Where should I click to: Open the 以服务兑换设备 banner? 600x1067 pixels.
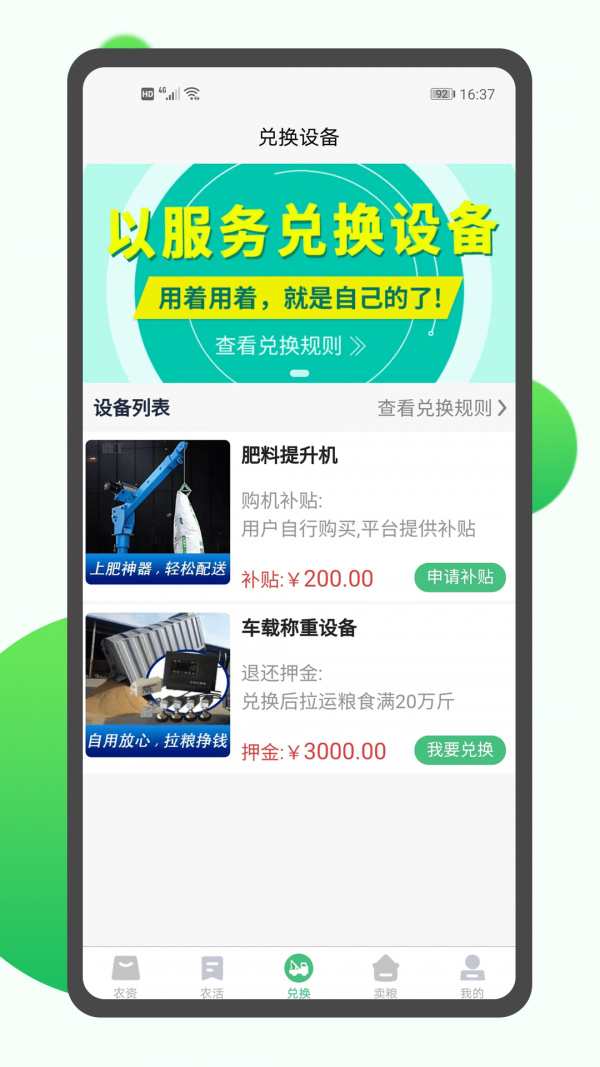click(299, 272)
